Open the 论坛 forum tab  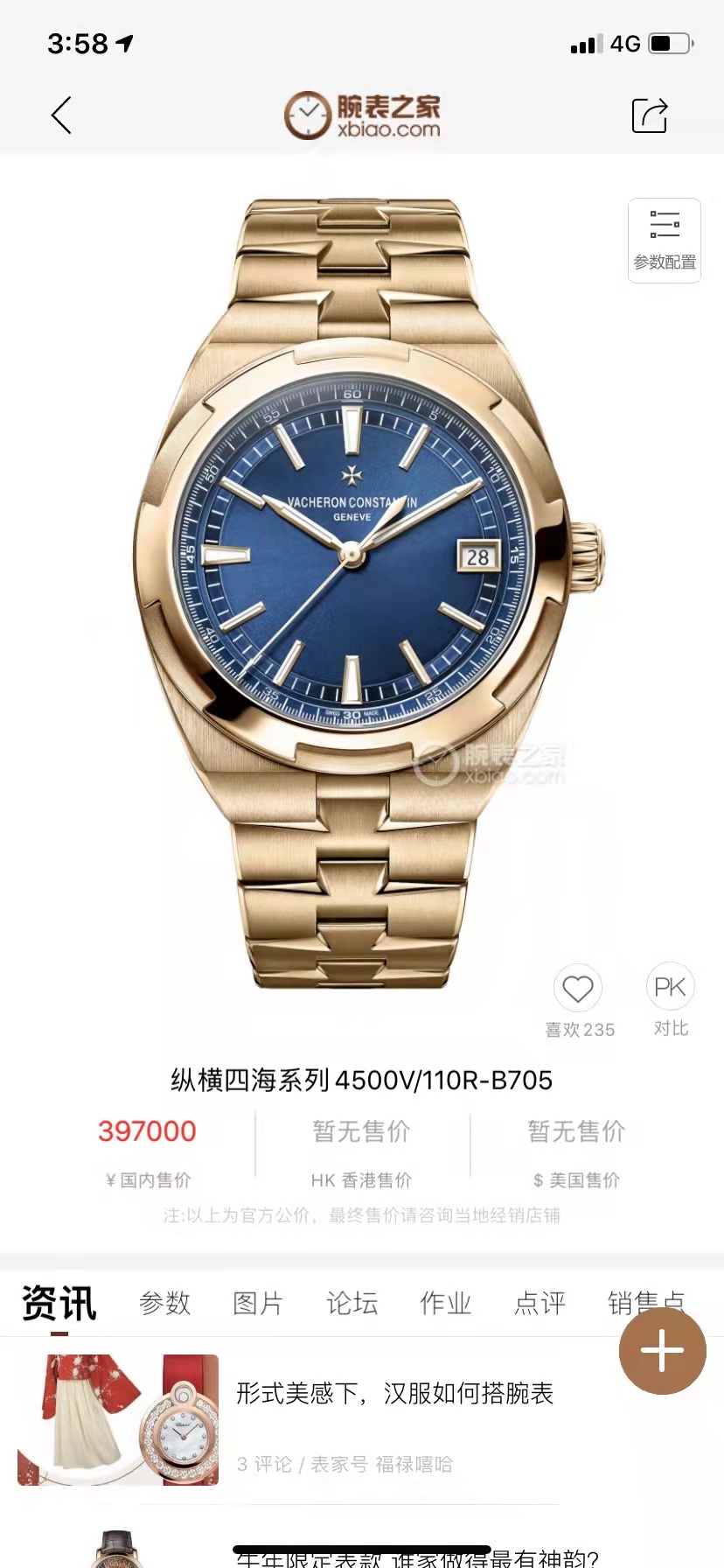[x=352, y=1303]
